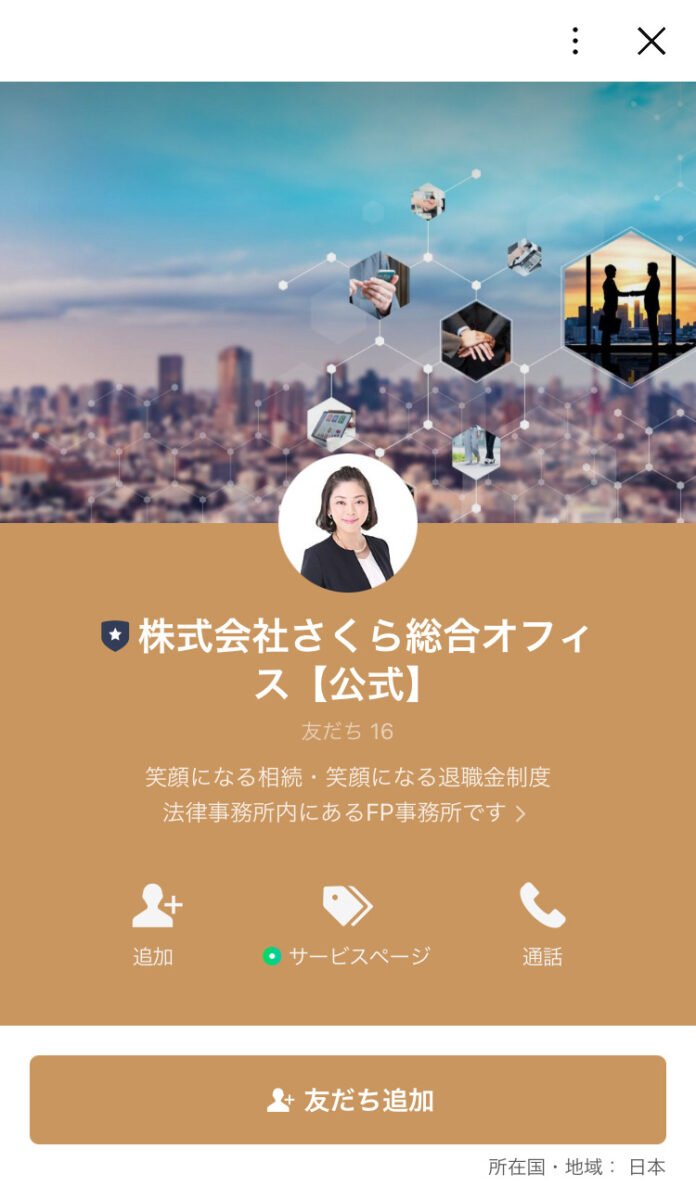This screenshot has width=696, height=1200.
Task: Expand the status message about 笑顔になる相続
Action: click(347, 795)
